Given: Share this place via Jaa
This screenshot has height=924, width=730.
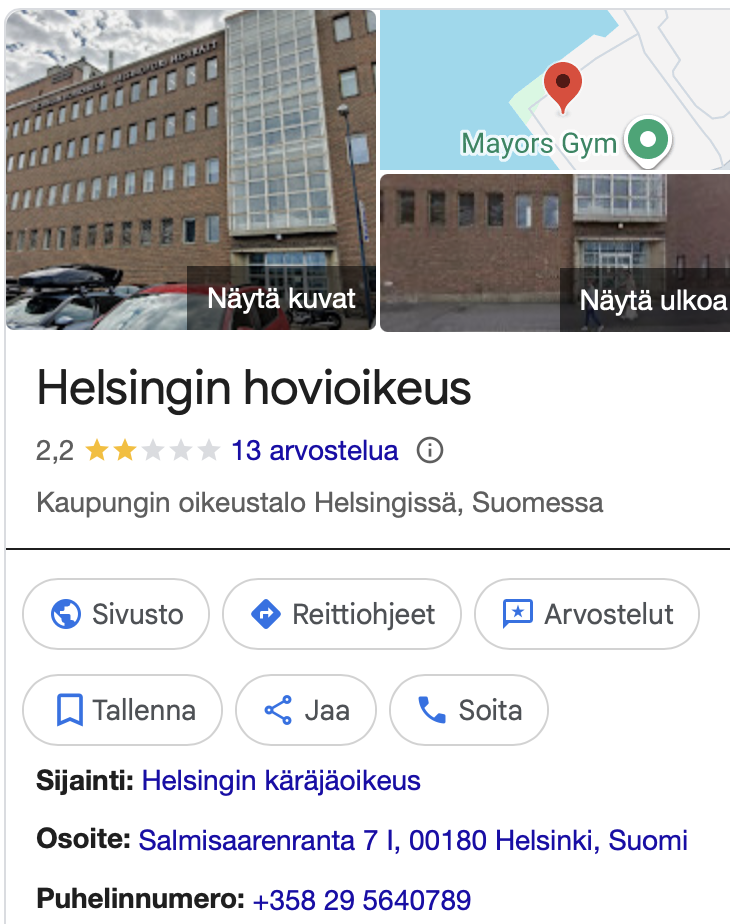Looking at the screenshot, I should [x=305, y=710].
